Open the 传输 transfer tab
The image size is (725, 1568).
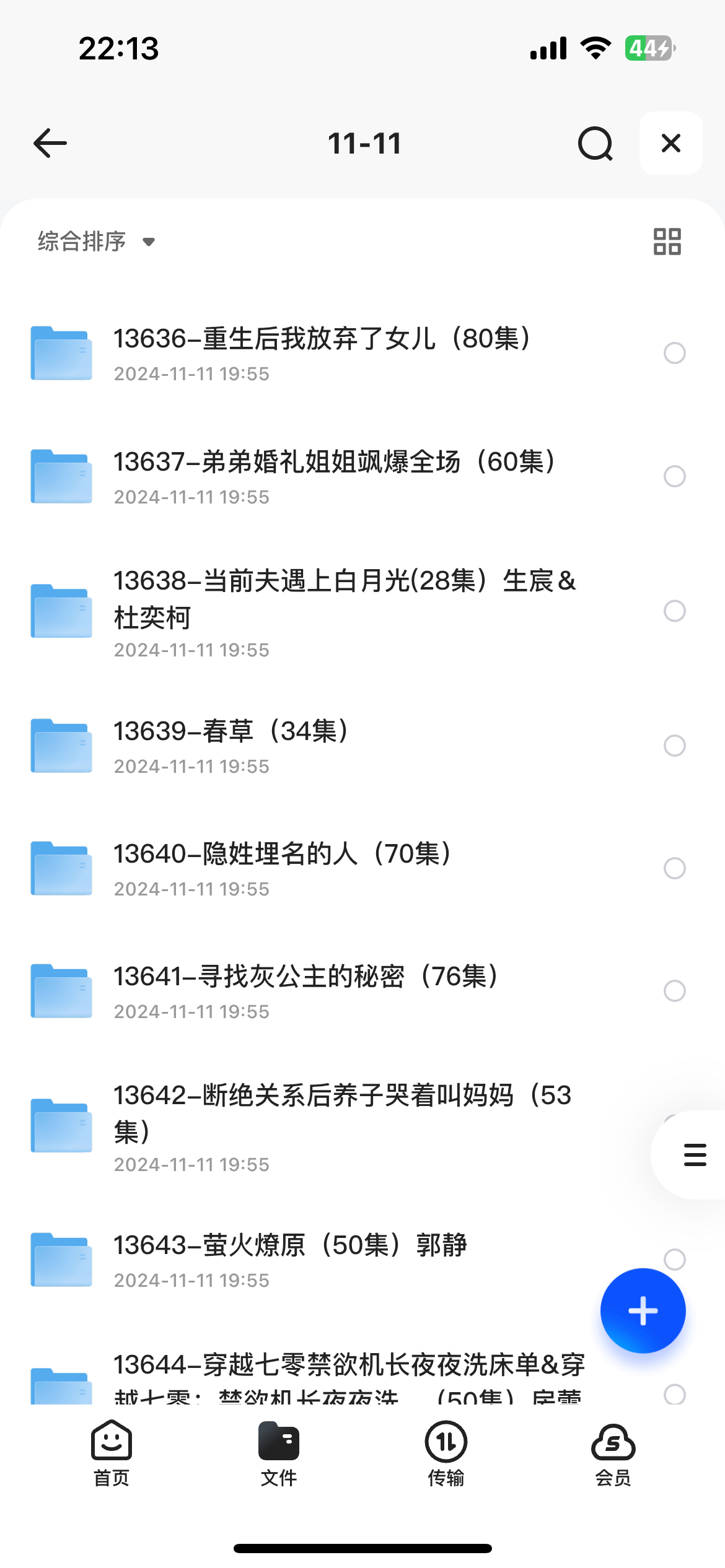tap(446, 1453)
